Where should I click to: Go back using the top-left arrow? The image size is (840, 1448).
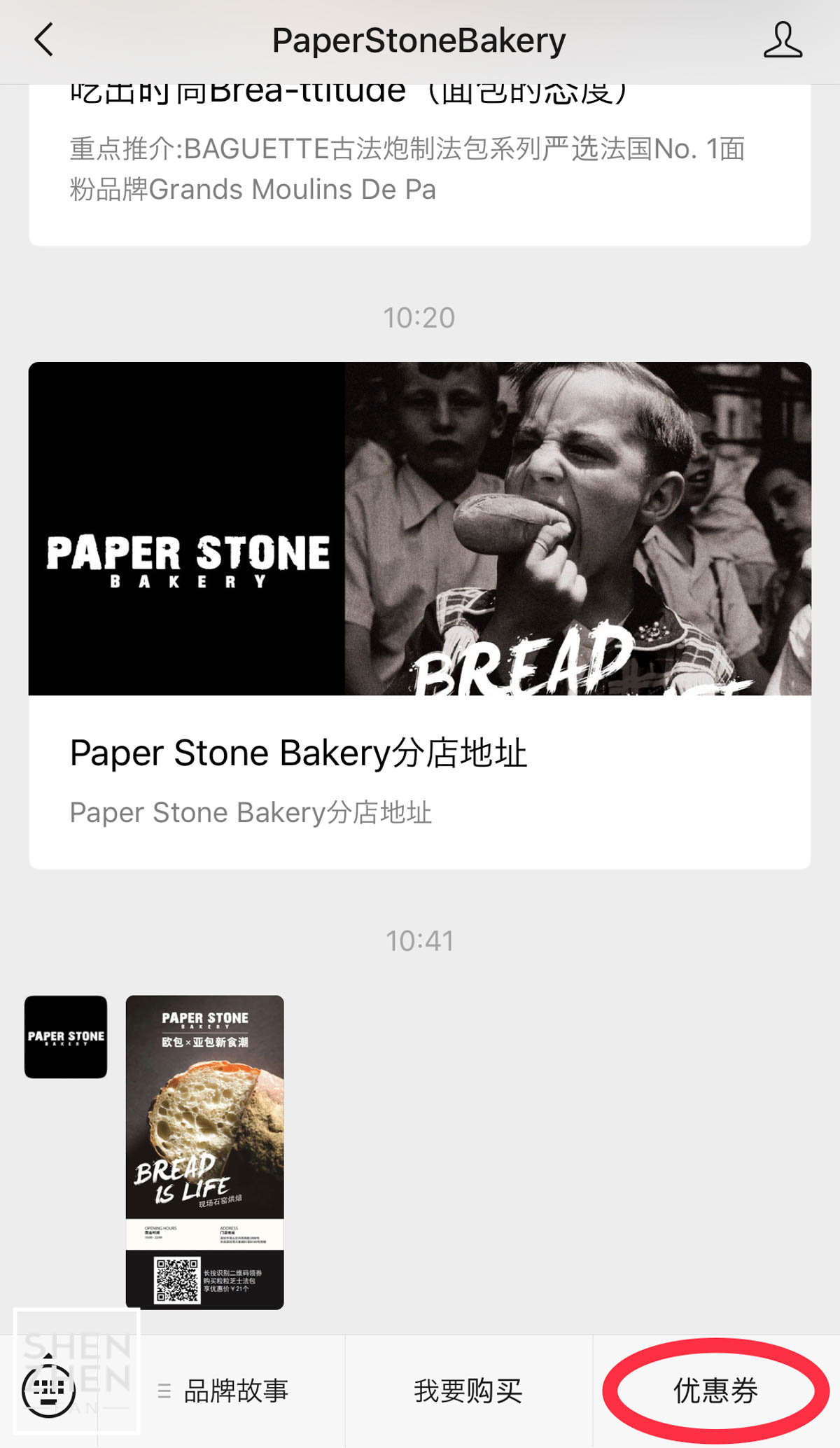coord(44,40)
